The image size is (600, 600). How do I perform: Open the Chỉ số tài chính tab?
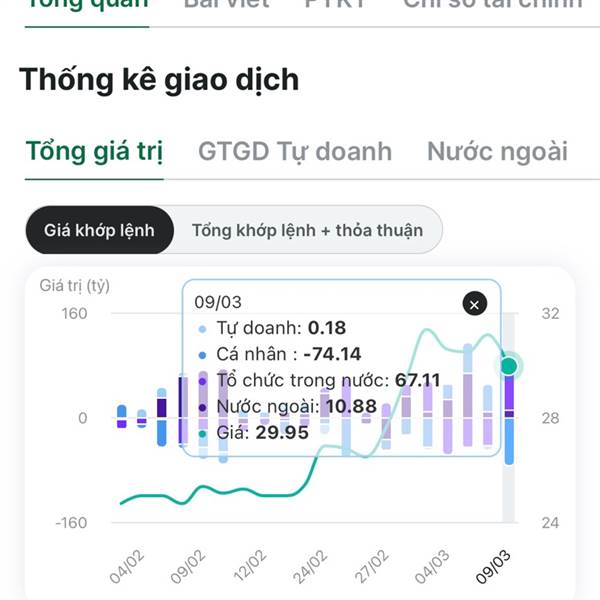pyautogui.click(x=493, y=5)
